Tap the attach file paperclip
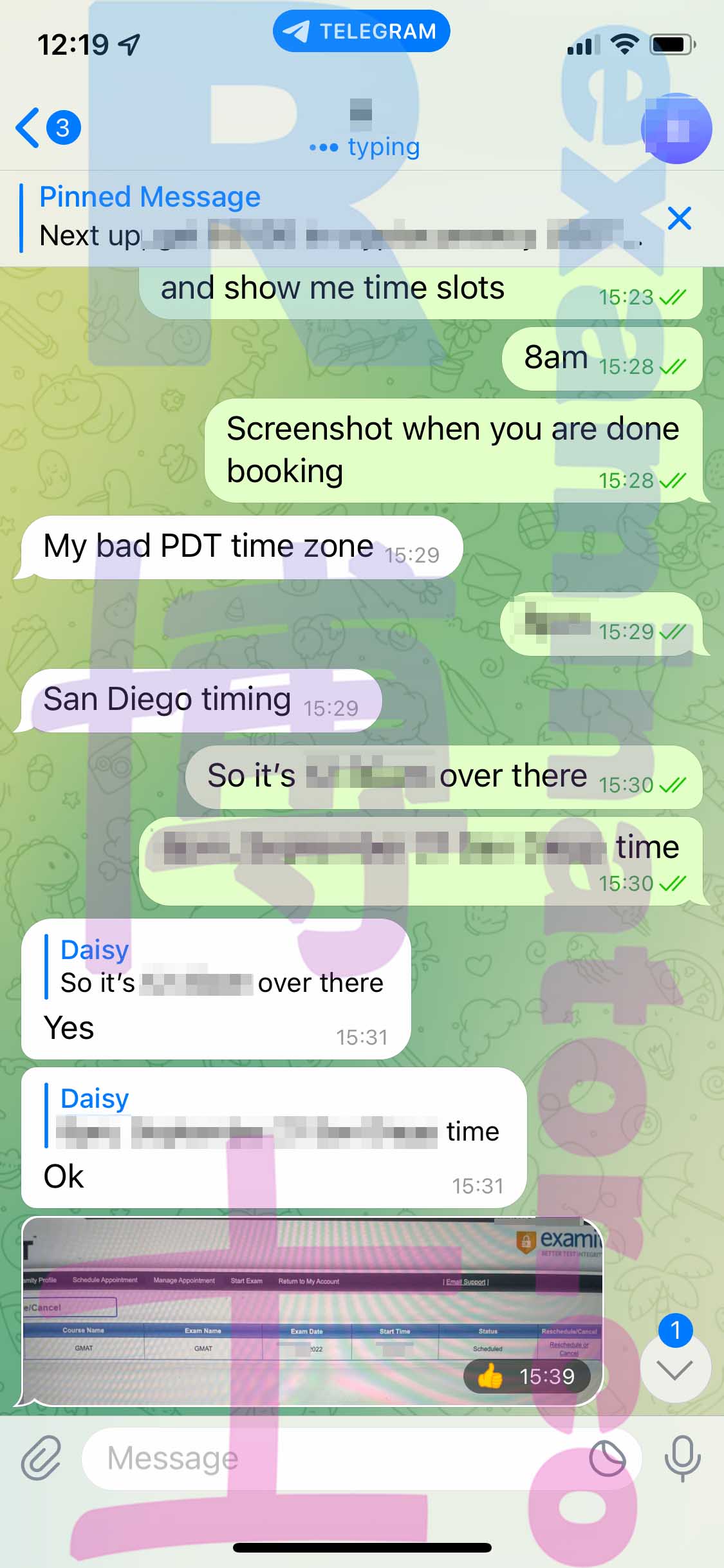Image resolution: width=724 pixels, height=1568 pixels. [x=41, y=1458]
